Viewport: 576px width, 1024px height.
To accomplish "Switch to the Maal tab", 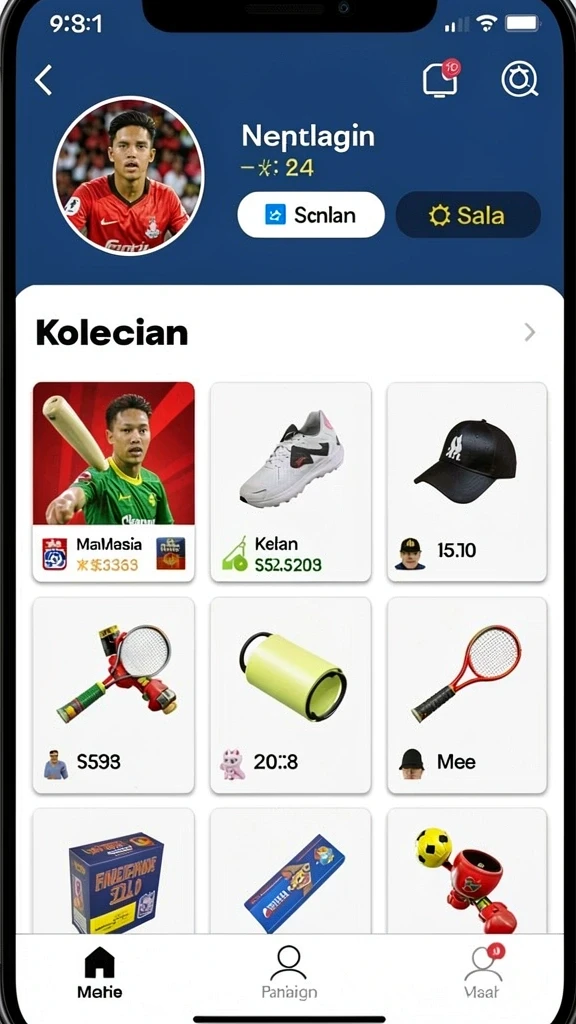I will tap(482, 972).
